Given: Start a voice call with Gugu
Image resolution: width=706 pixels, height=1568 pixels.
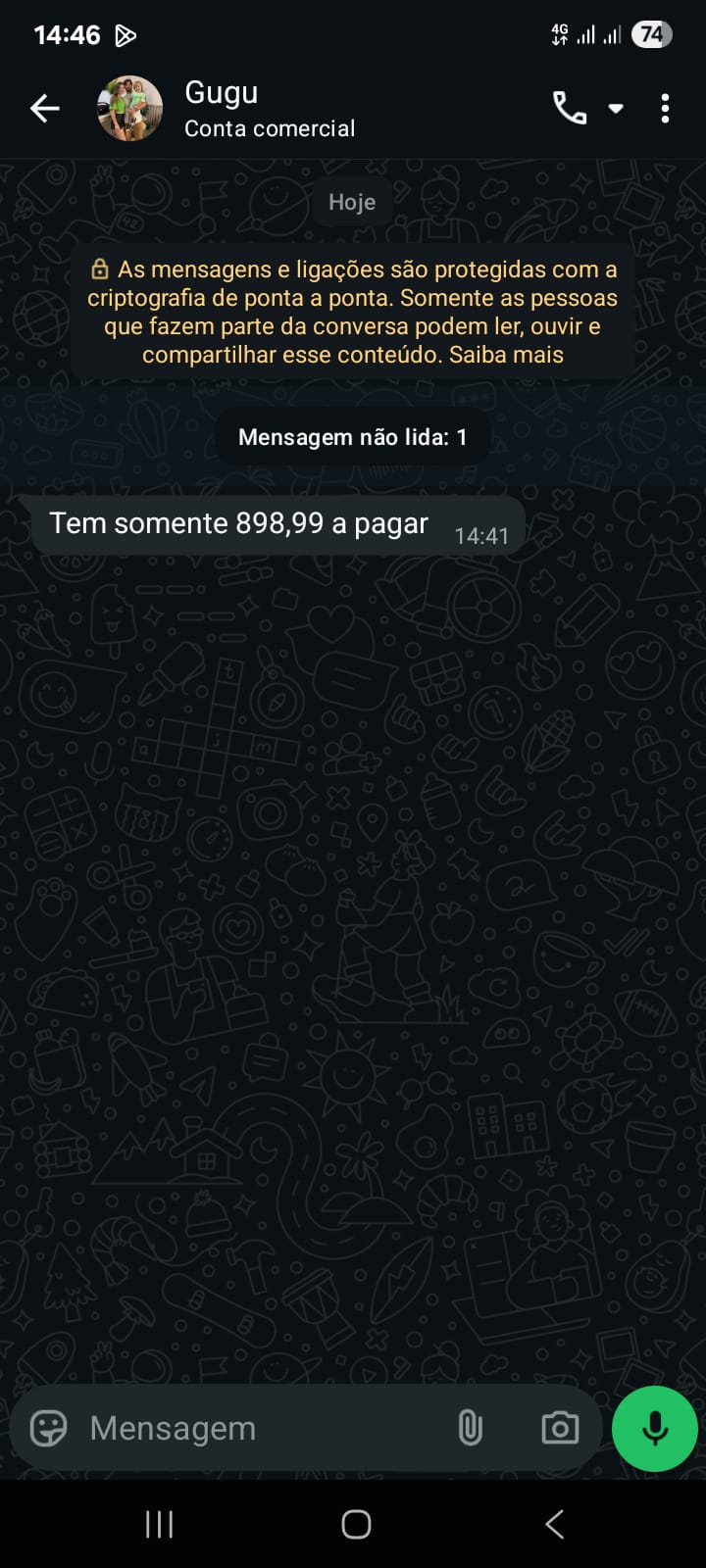Looking at the screenshot, I should click(x=570, y=109).
